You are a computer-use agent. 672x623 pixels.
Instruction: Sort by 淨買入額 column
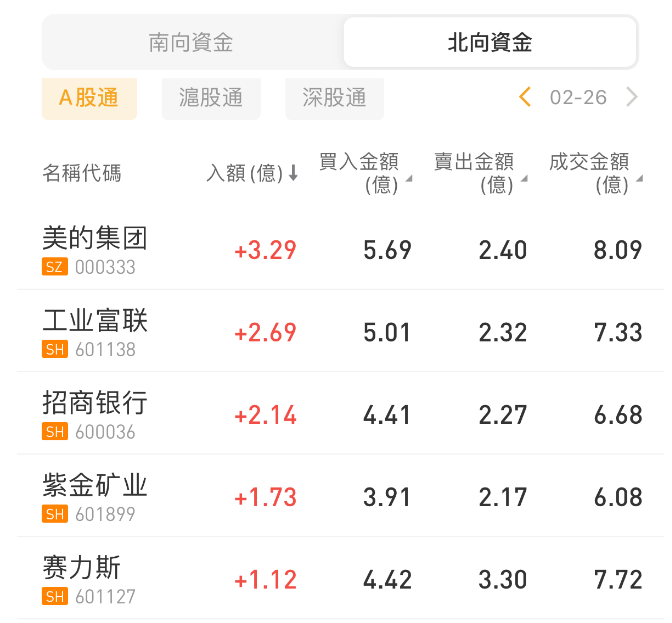tap(252, 173)
